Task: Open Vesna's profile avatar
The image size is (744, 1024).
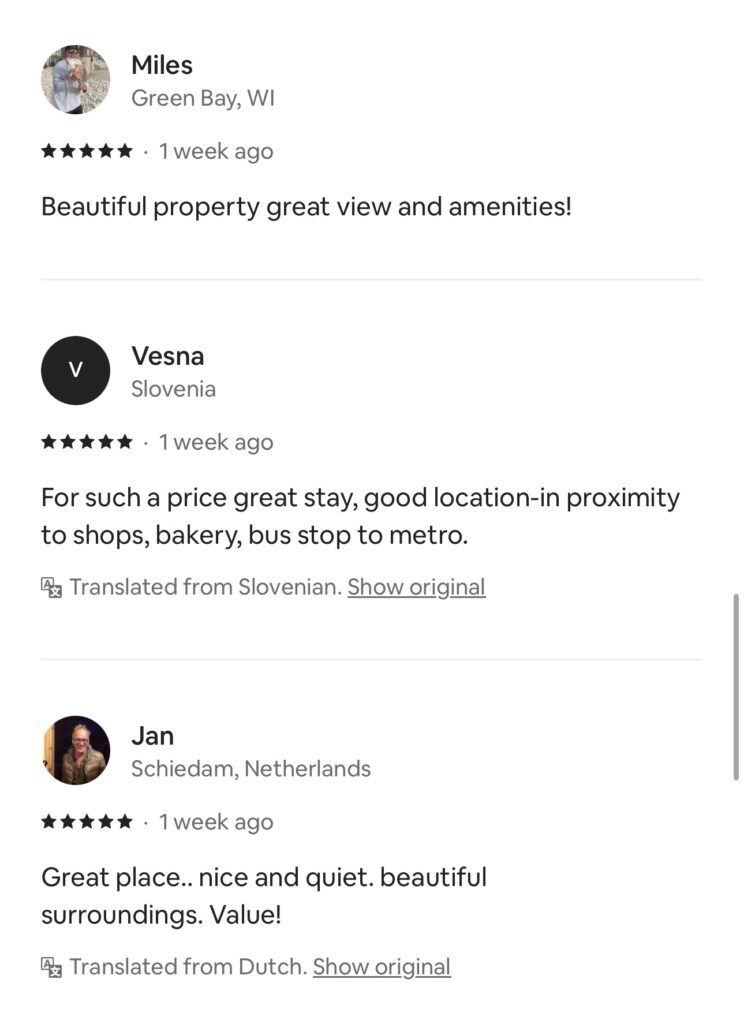Action: point(75,370)
